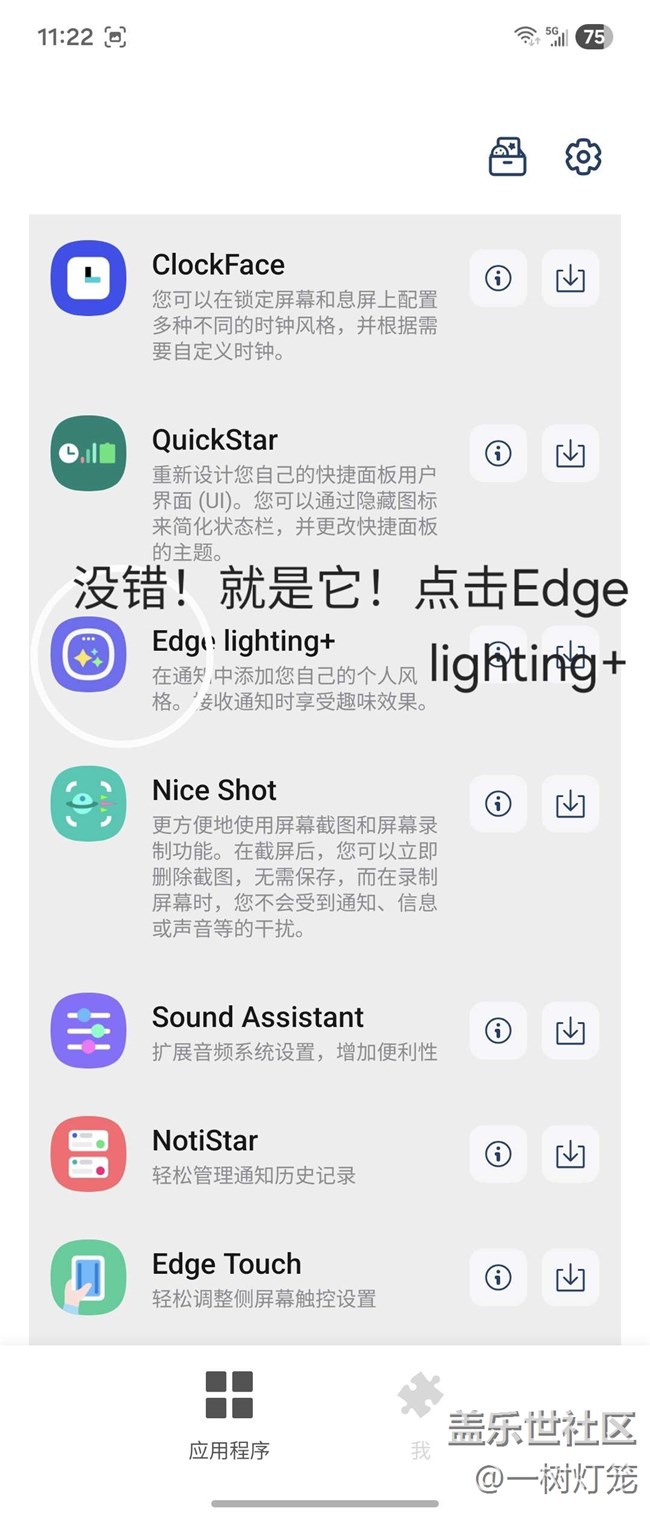The width and height of the screenshot is (650, 1517).
Task: Open the settings gear icon
Action: pyautogui.click(x=583, y=157)
